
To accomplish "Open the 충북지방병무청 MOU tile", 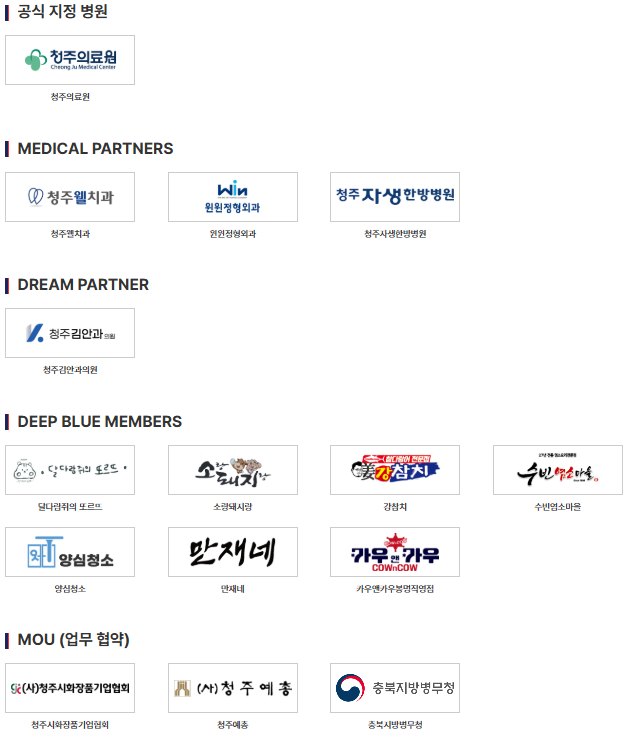I will 395,688.
